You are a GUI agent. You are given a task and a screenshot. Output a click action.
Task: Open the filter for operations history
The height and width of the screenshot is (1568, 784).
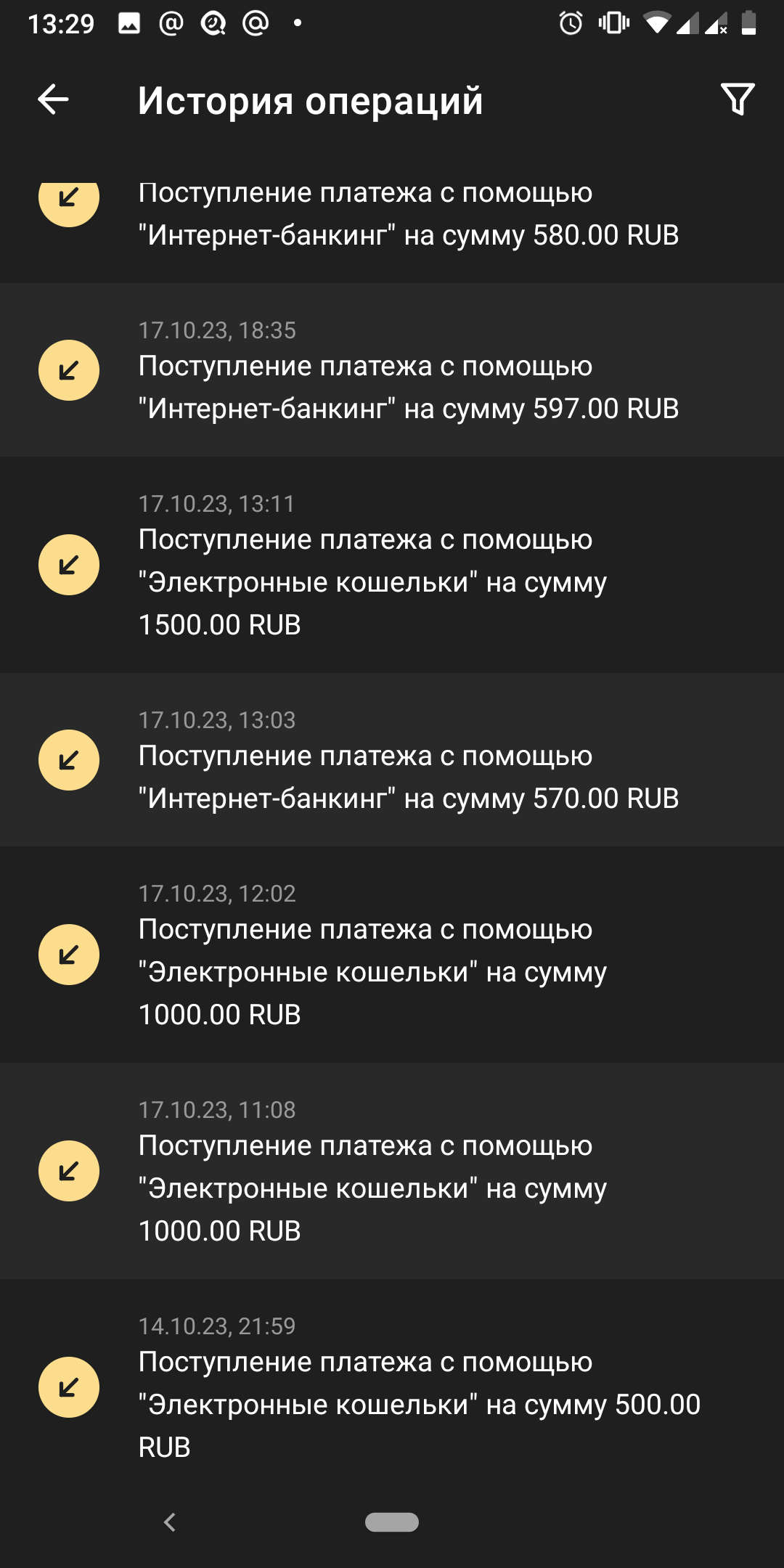(737, 99)
